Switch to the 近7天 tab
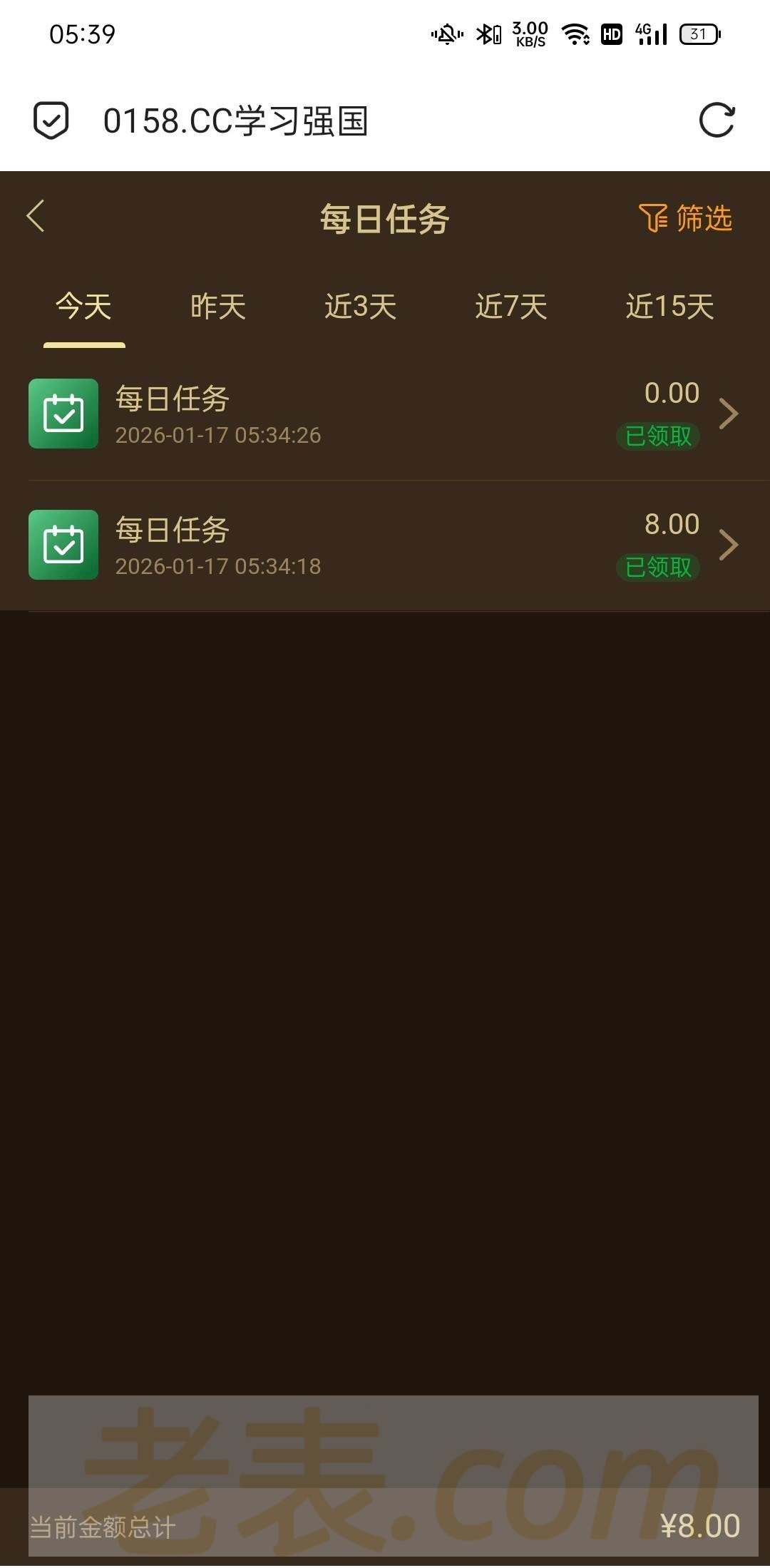The image size is (770, 1568). click(510, 307)
